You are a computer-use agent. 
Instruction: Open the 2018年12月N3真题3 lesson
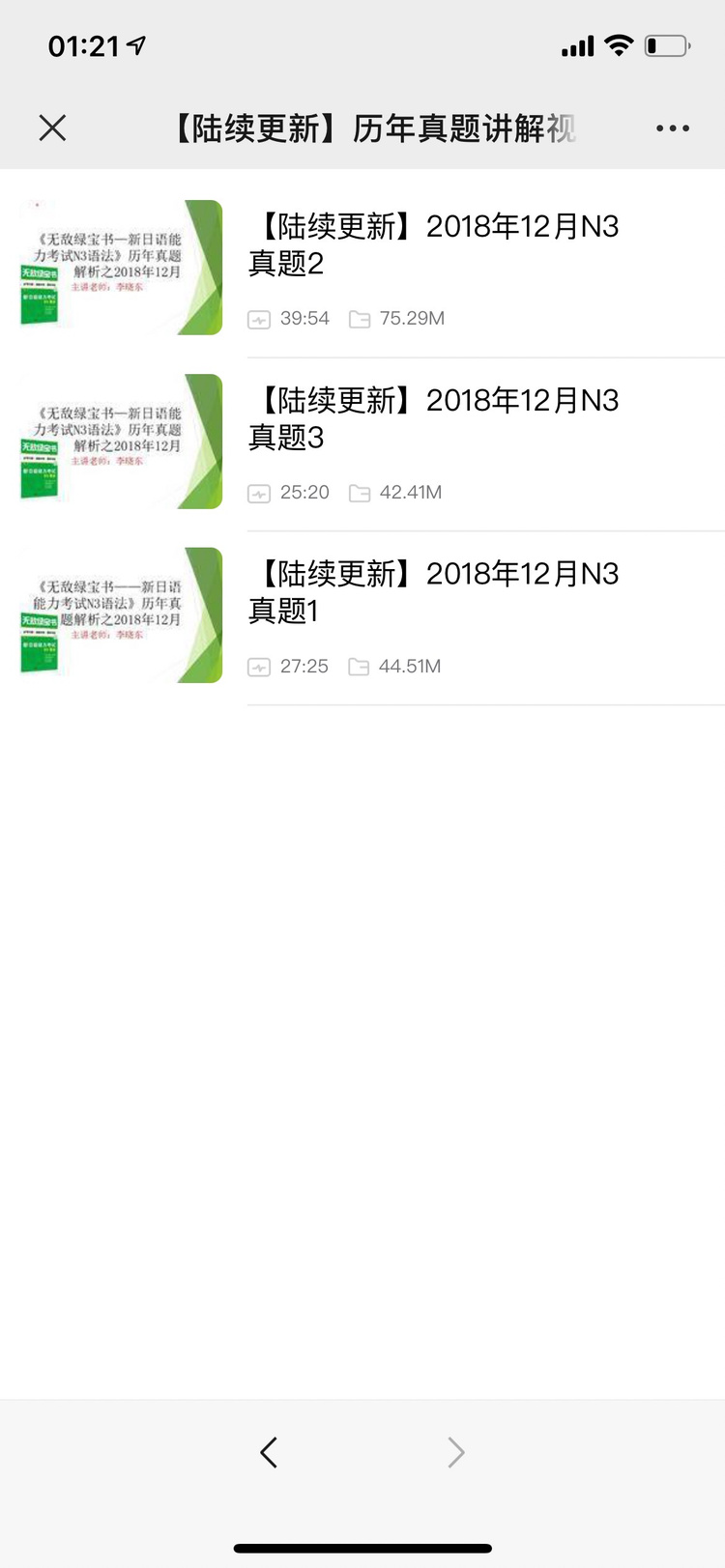pos(433,419)
